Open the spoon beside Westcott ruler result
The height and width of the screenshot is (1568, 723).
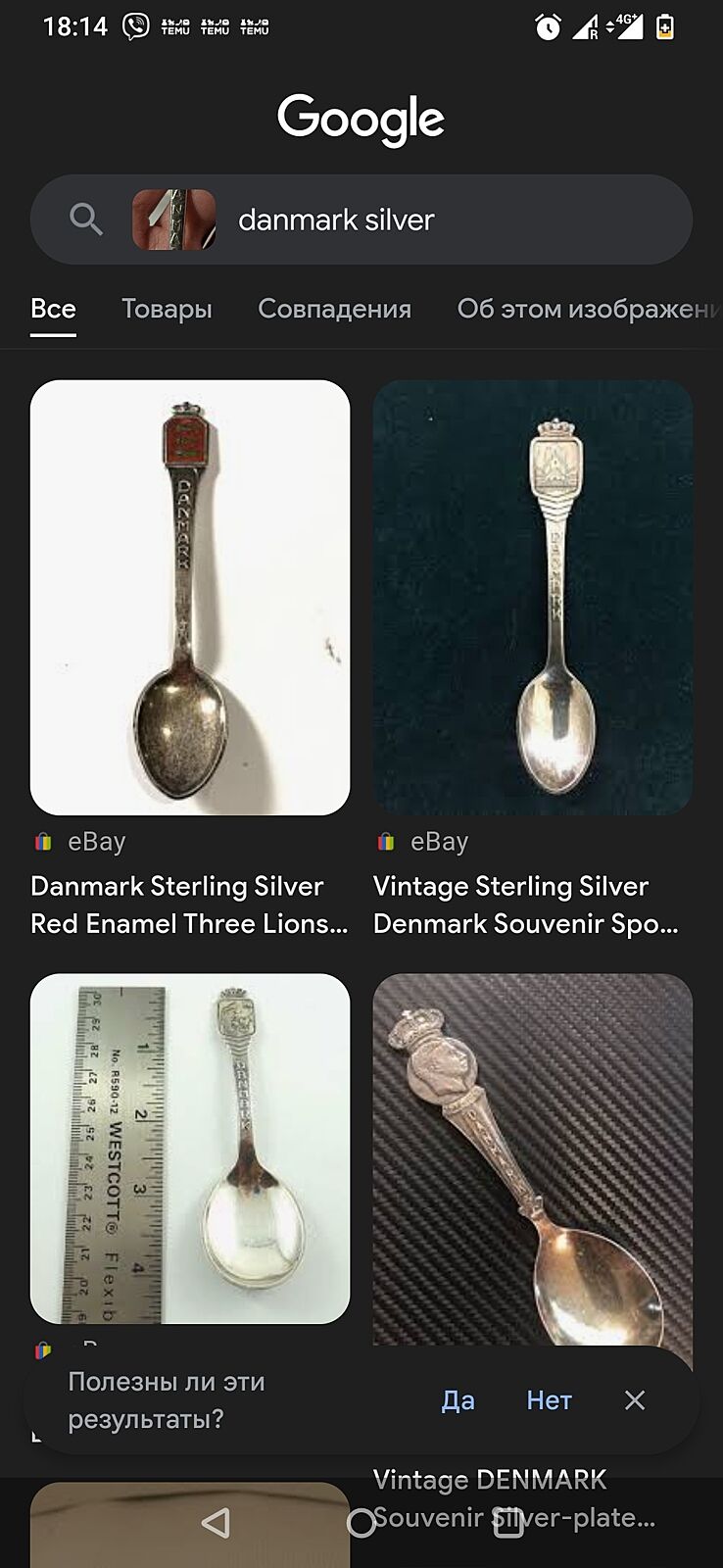point(190,1147)
